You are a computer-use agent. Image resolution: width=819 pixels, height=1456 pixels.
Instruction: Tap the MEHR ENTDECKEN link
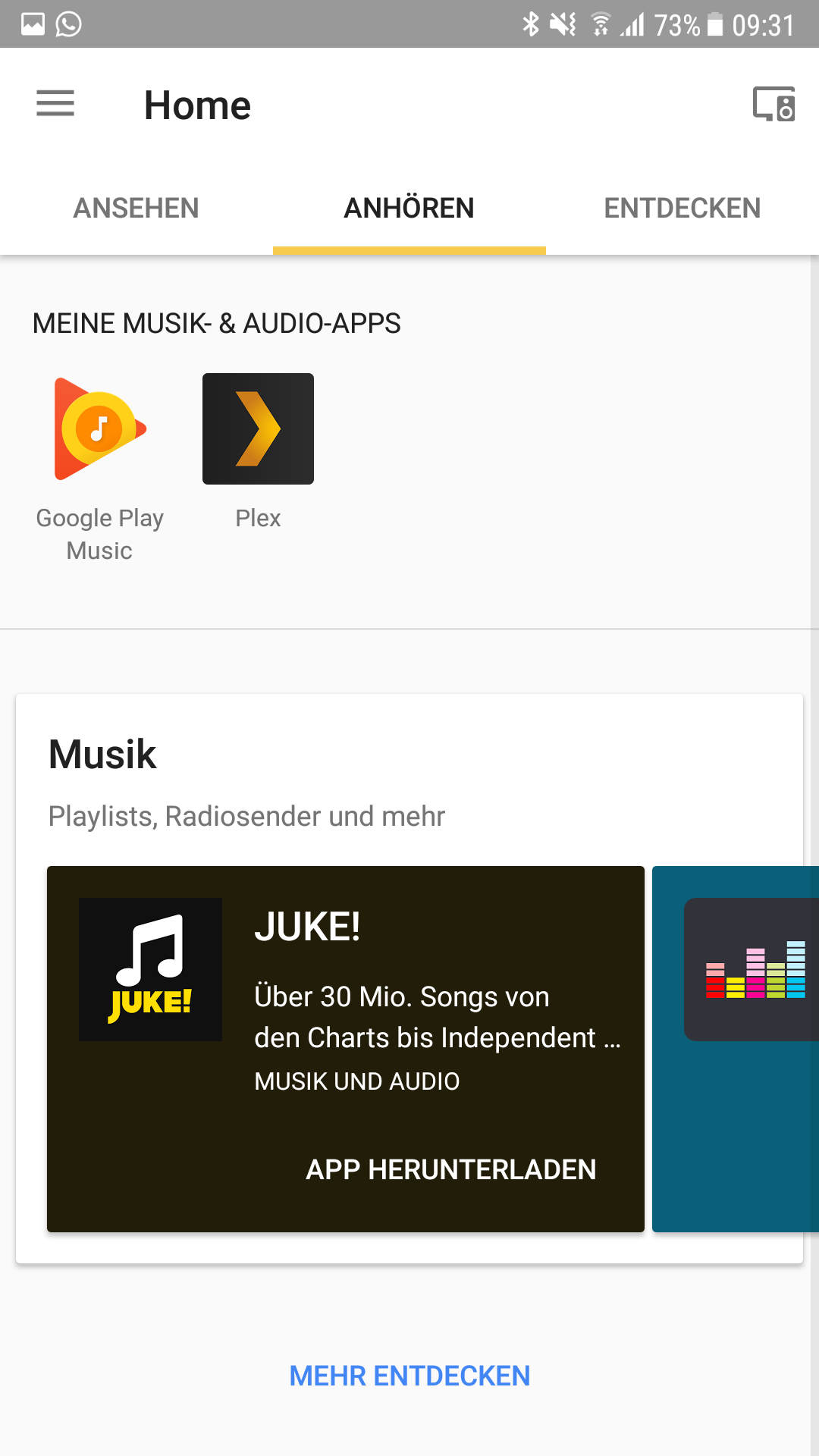[x=409, y=1376]
